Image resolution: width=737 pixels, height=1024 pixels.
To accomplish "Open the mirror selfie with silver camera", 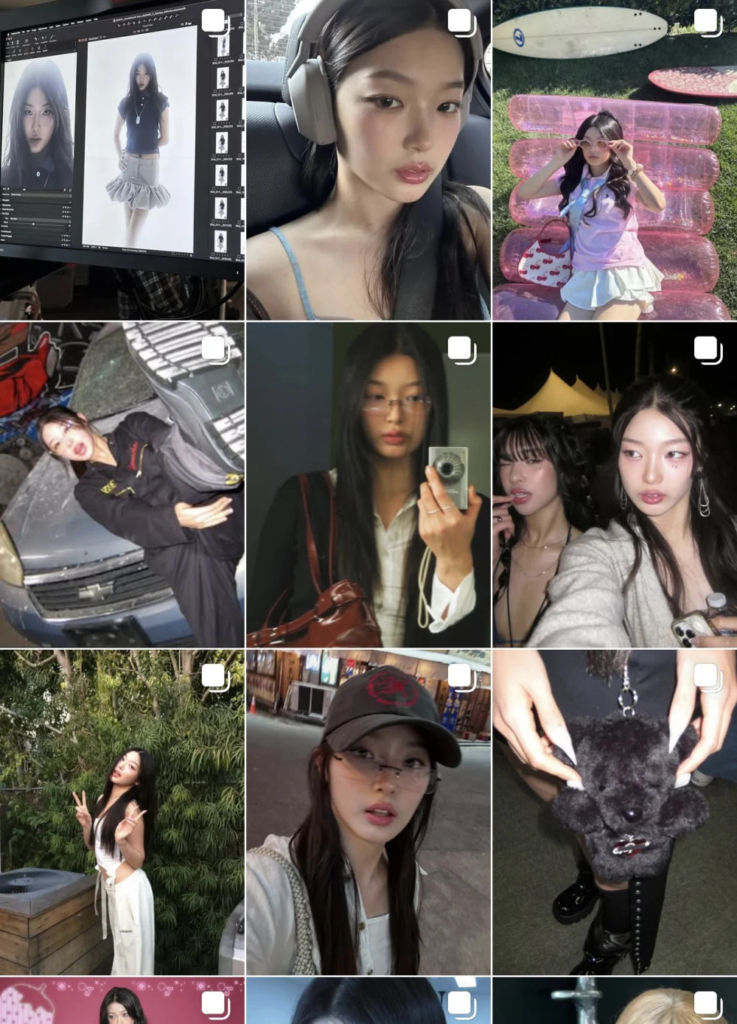I will coord(368,485).
